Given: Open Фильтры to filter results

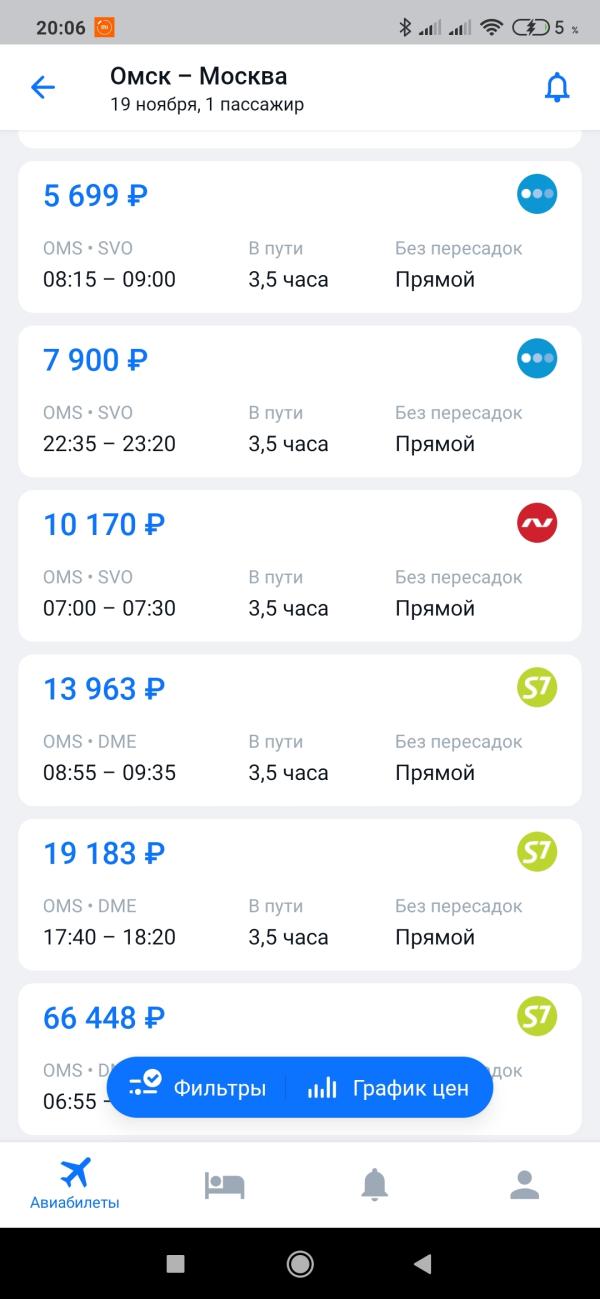Looking at the screenshot, I should 198,1087.
